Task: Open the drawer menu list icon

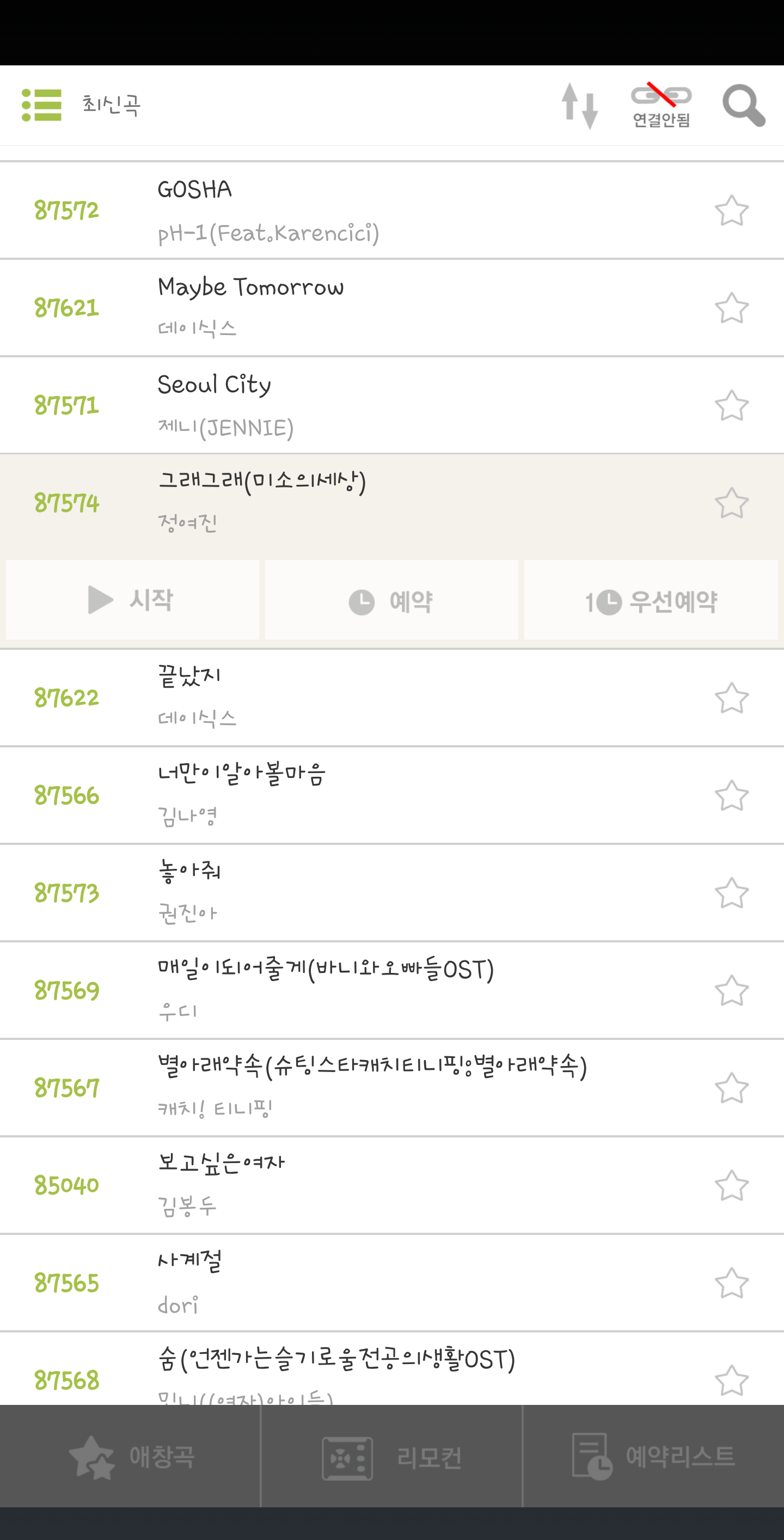Action: pos(41,105)
